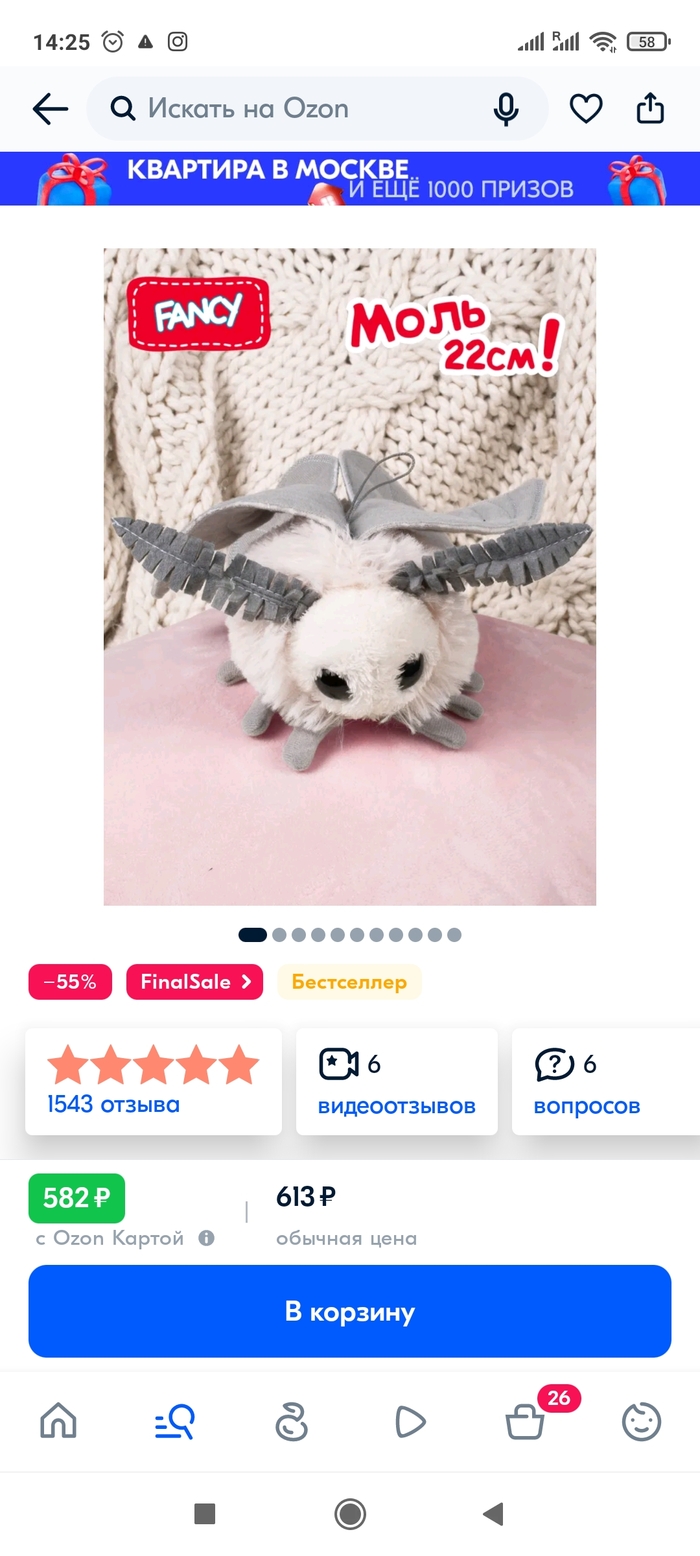Go back using the arrow icon
This screenshot has width=700, height=1556.
click(49, 108)
